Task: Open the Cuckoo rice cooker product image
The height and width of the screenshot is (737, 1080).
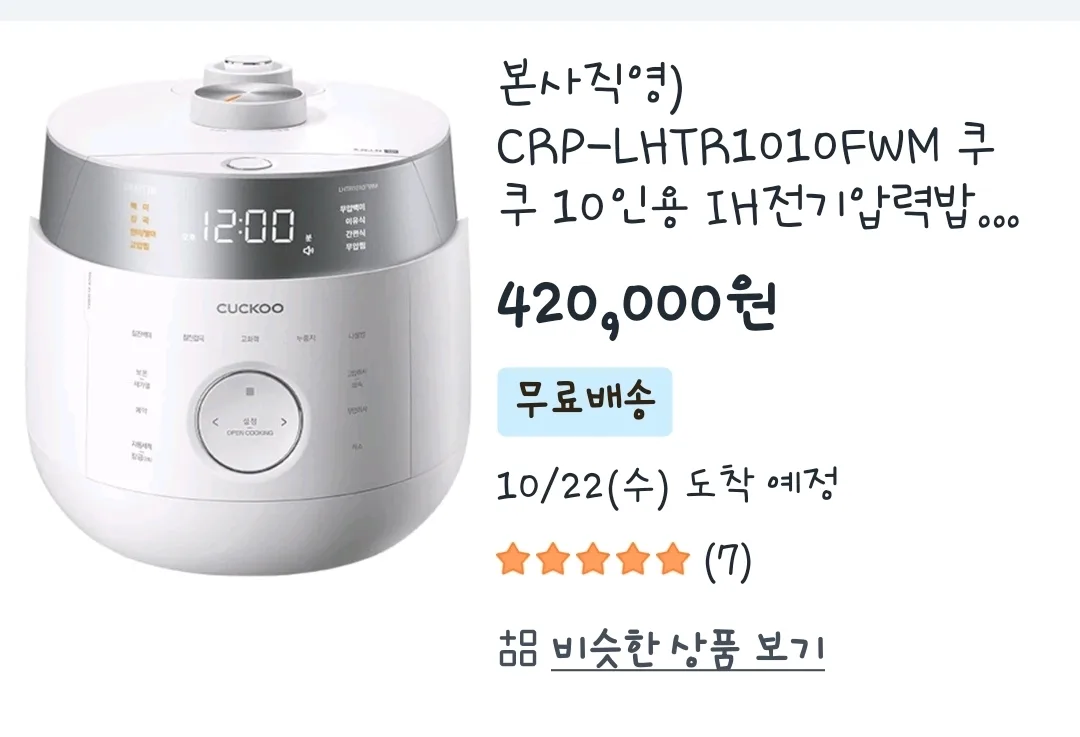Action: [x=248, y=317]
